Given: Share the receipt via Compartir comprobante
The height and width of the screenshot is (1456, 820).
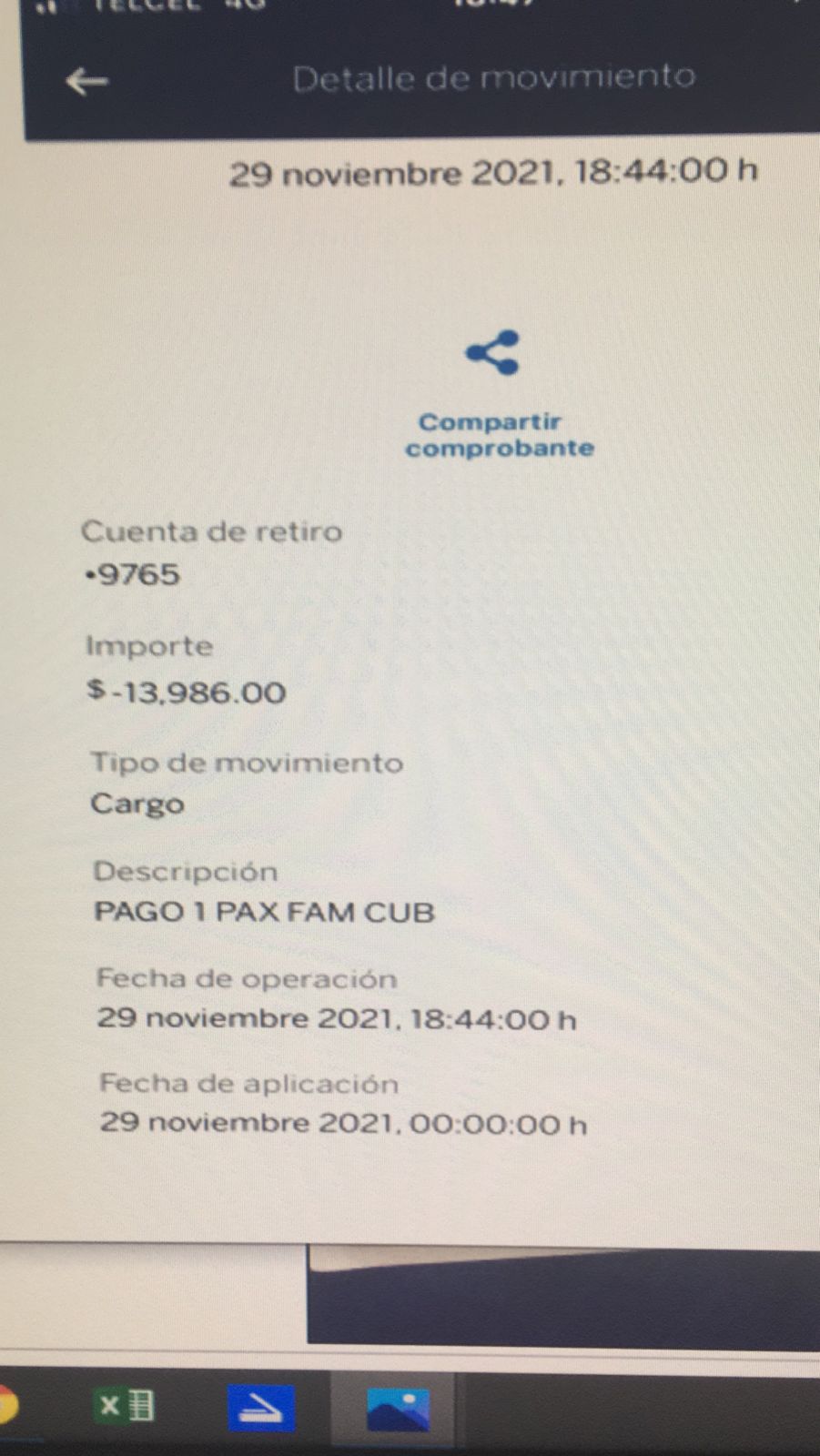Looking at the screenshot, I should coord(498,395).
